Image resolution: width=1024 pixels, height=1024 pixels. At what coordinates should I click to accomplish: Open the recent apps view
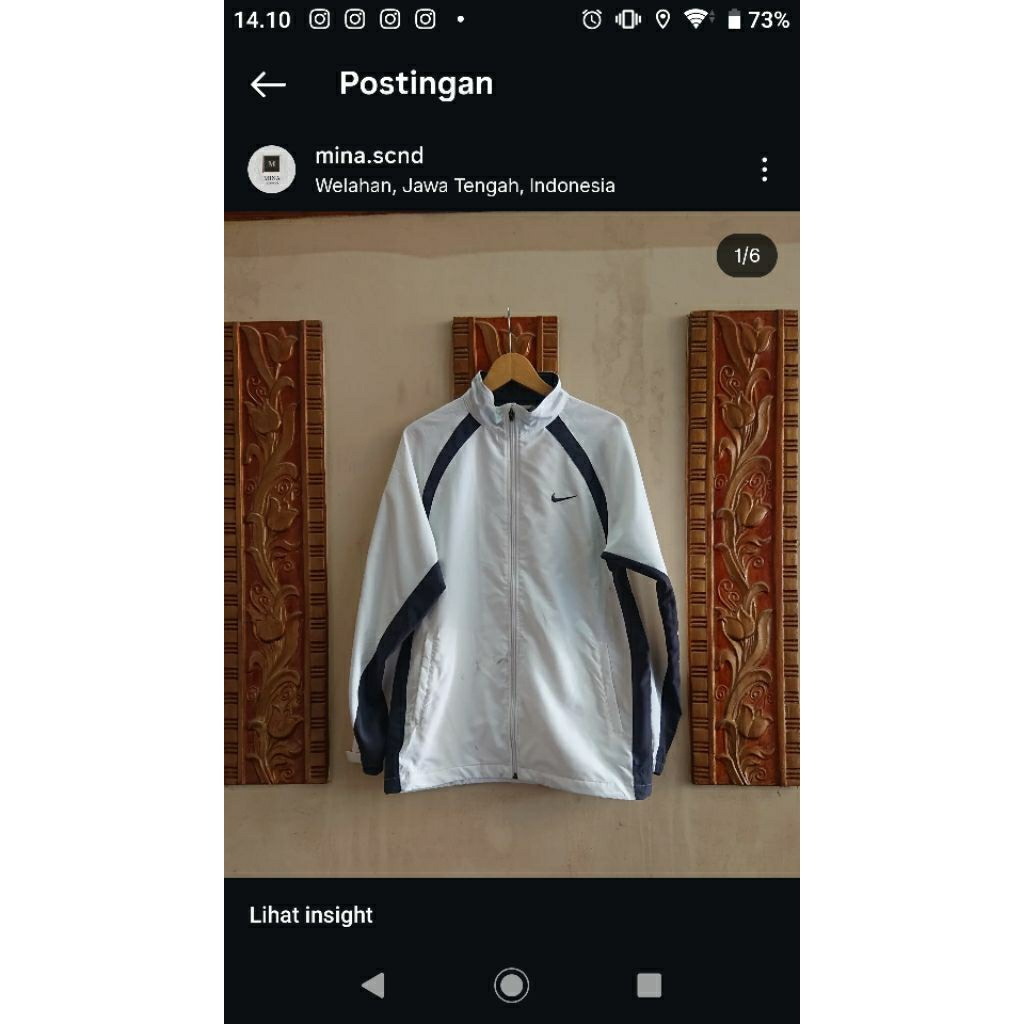coord(649,985)
